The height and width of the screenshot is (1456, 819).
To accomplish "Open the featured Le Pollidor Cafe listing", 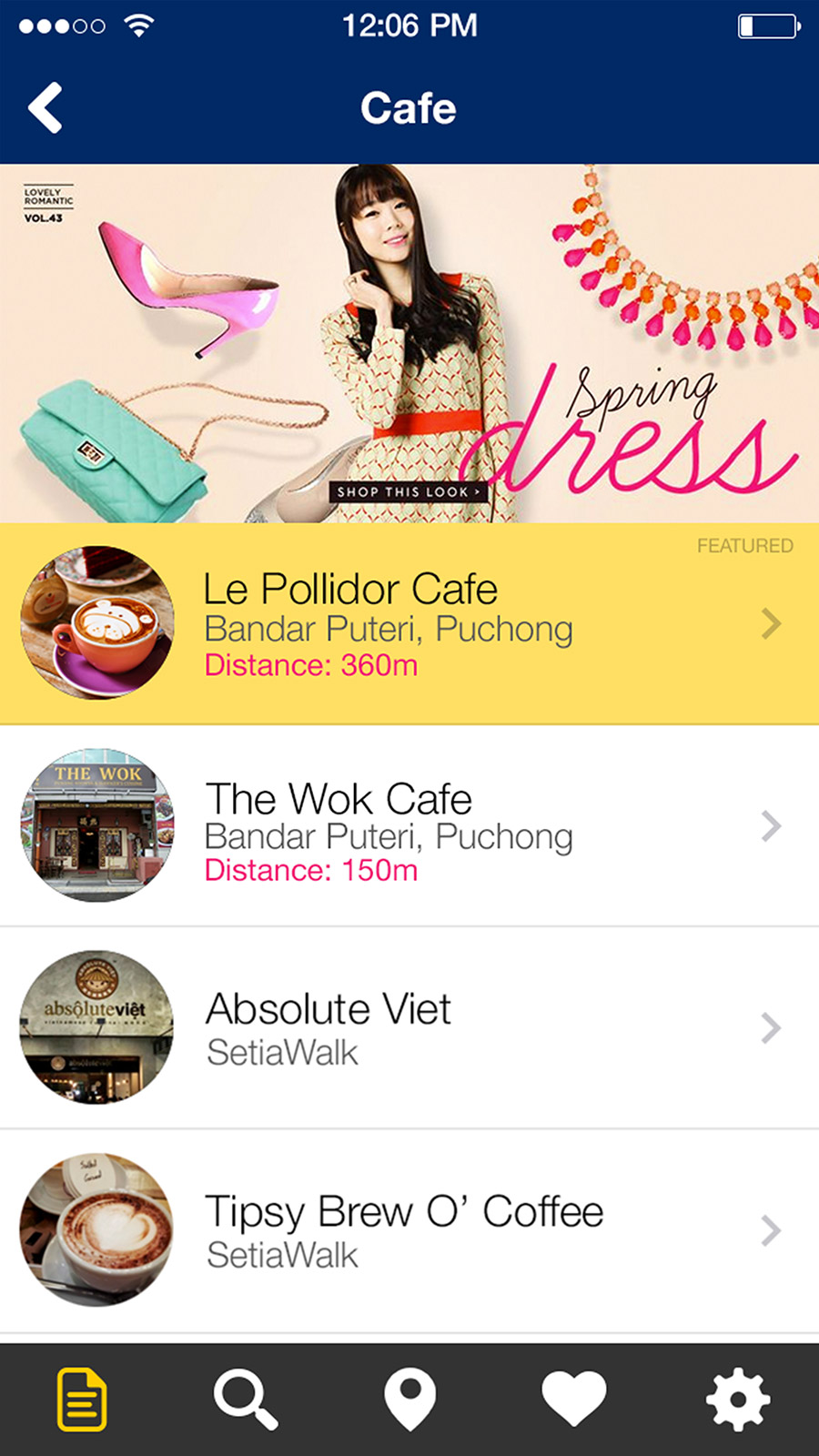I will pyautogui.click(x=409, y=624).
